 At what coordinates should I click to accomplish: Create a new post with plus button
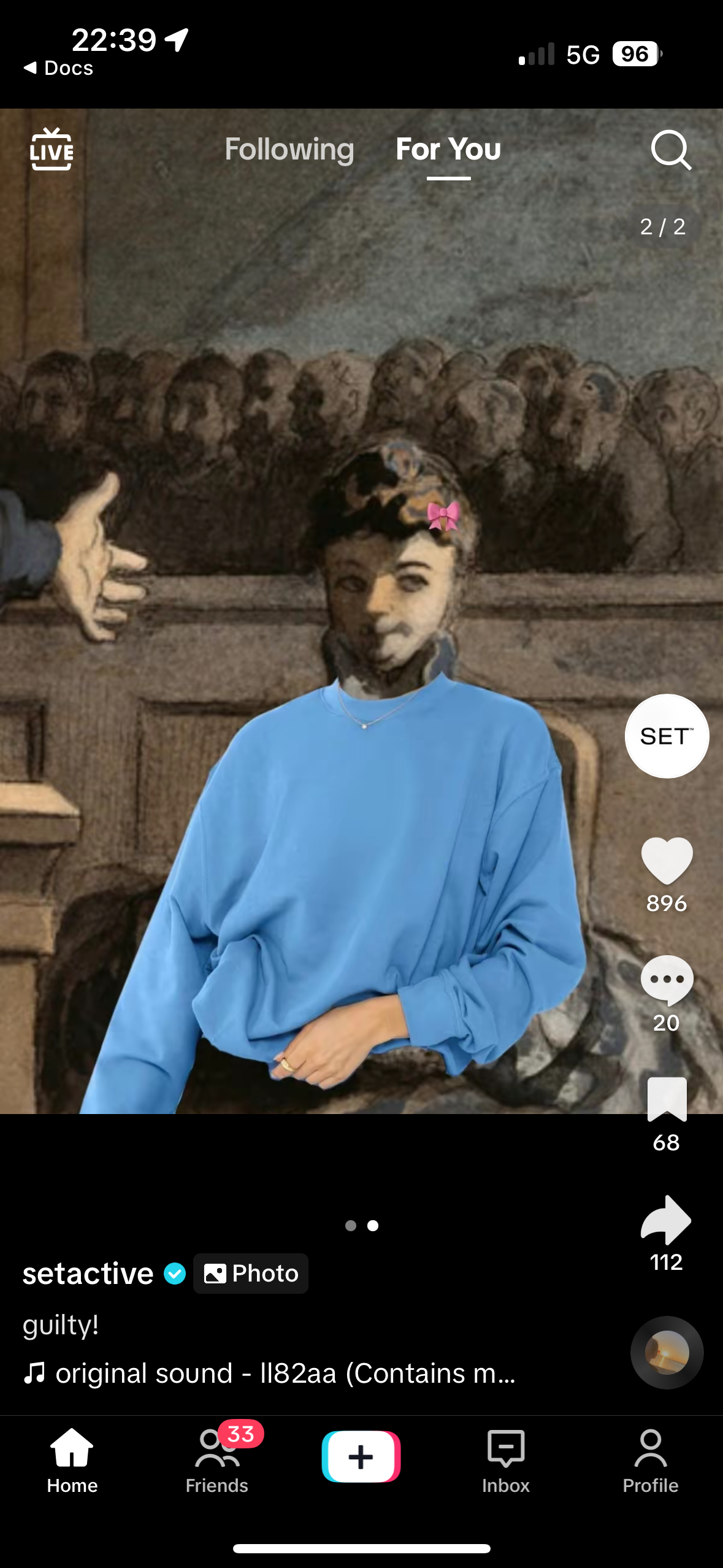[x=361, y=1456]
